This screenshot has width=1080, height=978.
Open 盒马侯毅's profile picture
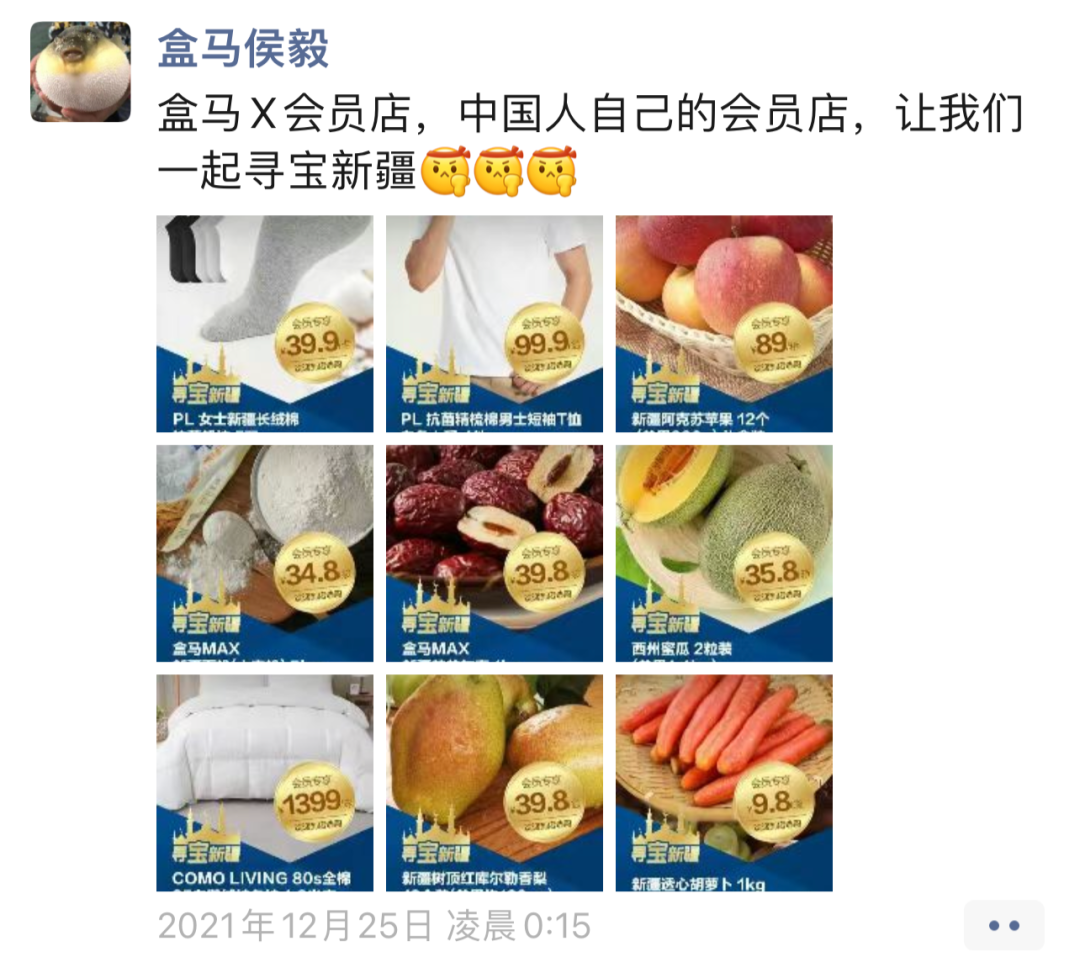click(x=80, y=72)
